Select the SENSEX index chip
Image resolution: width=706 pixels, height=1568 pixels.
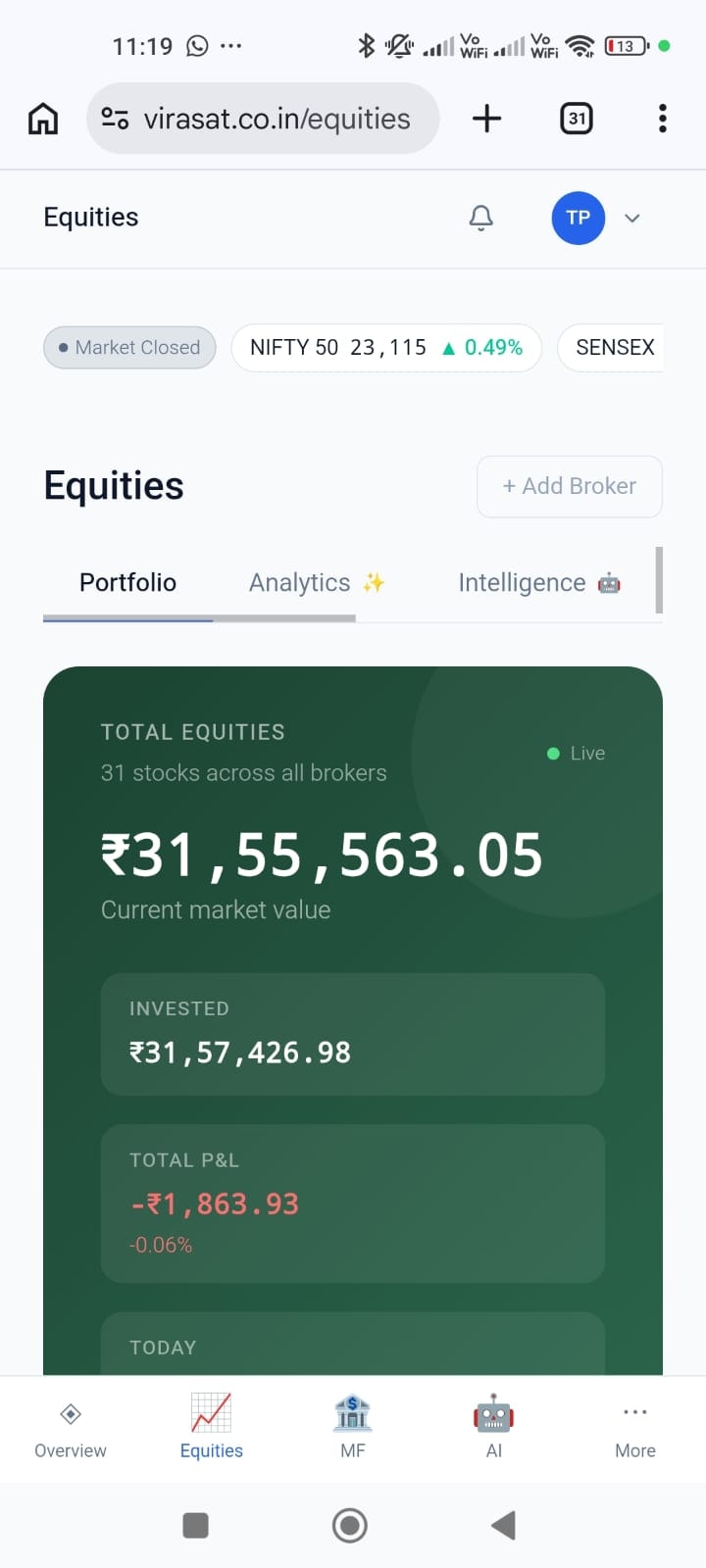[612, 348]
